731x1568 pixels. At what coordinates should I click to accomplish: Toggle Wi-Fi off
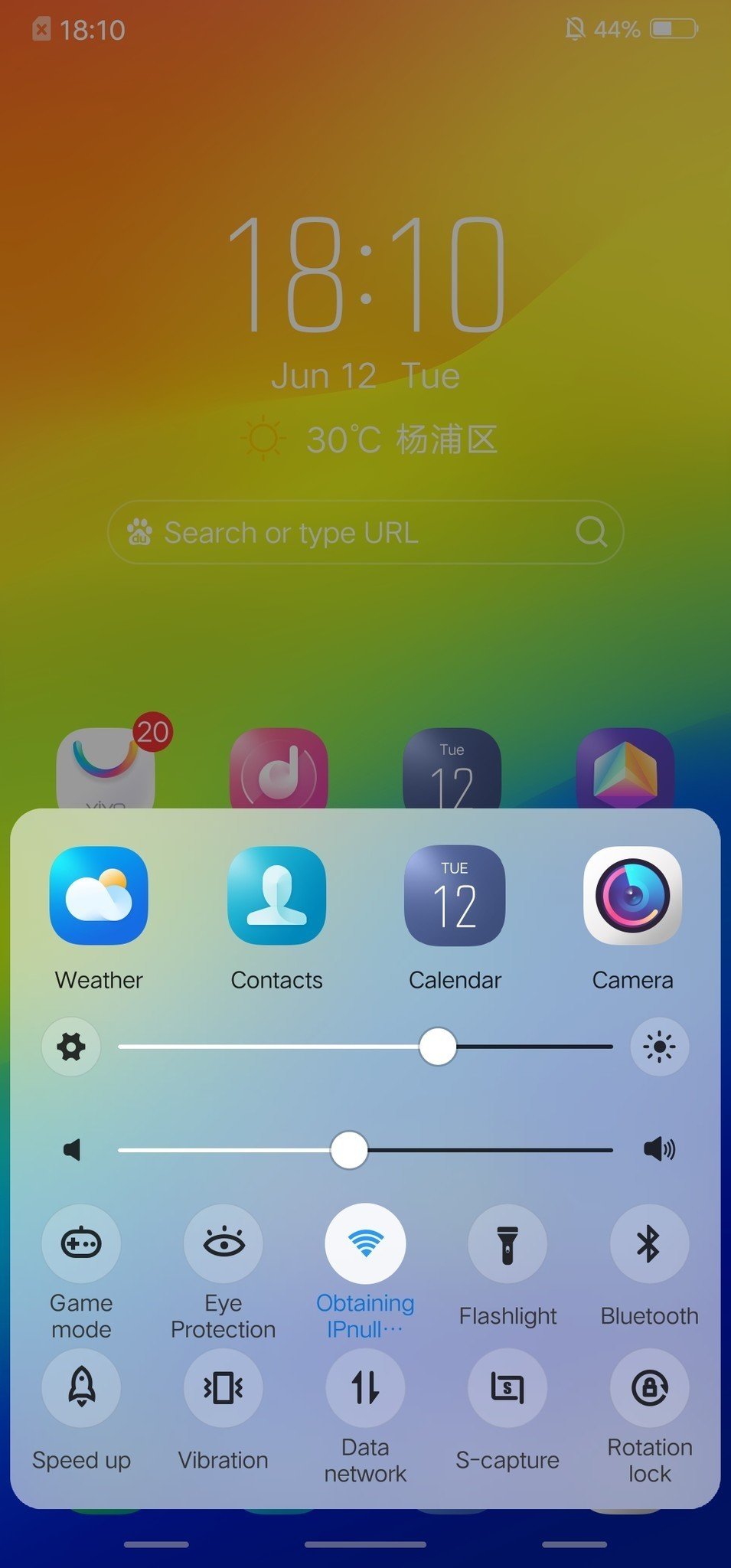(365, 1243)
